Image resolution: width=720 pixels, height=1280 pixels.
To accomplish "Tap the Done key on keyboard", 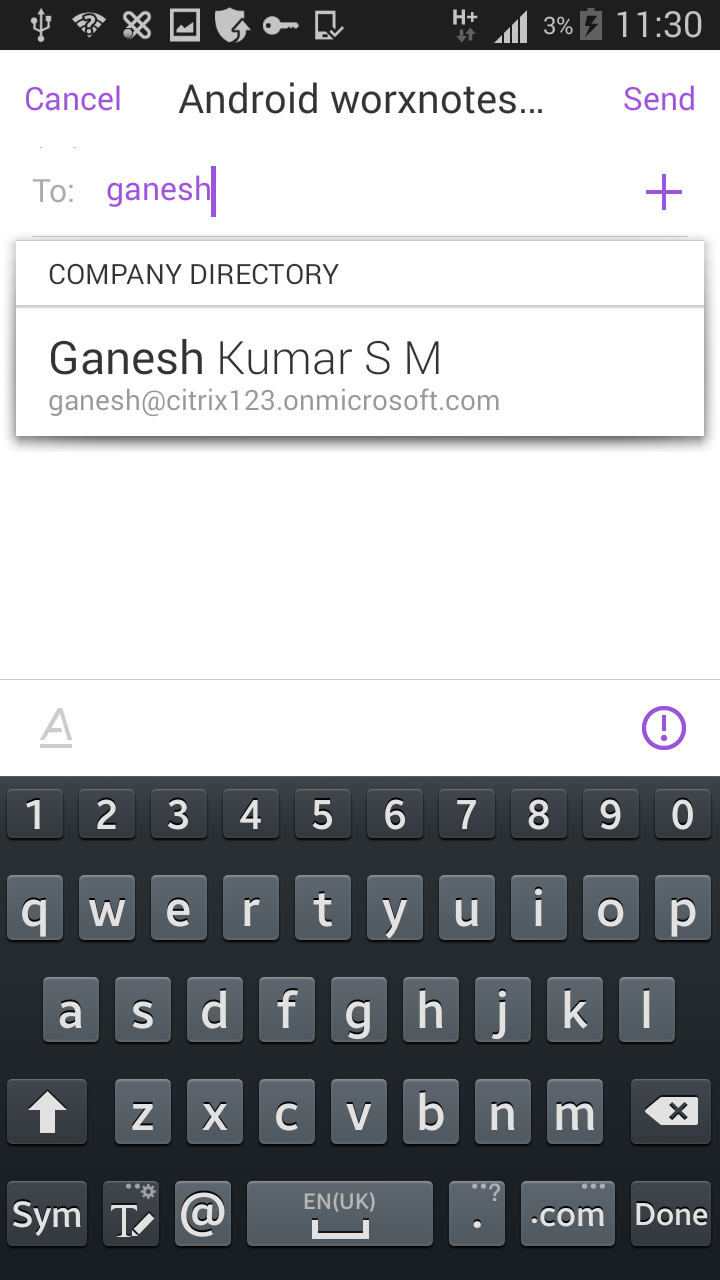I will click(x=670, y=1214).
